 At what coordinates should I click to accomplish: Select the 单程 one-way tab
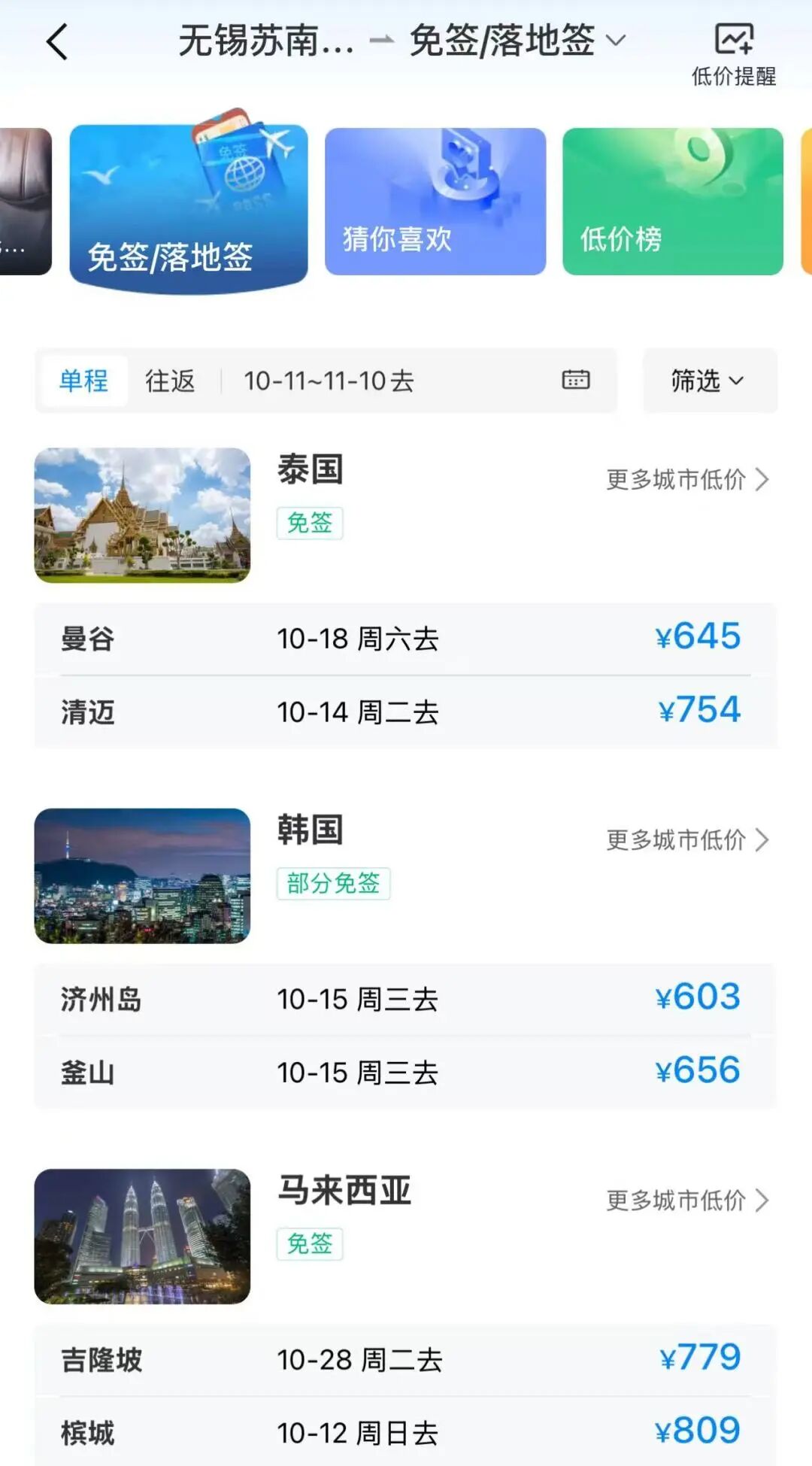point(83,381)
